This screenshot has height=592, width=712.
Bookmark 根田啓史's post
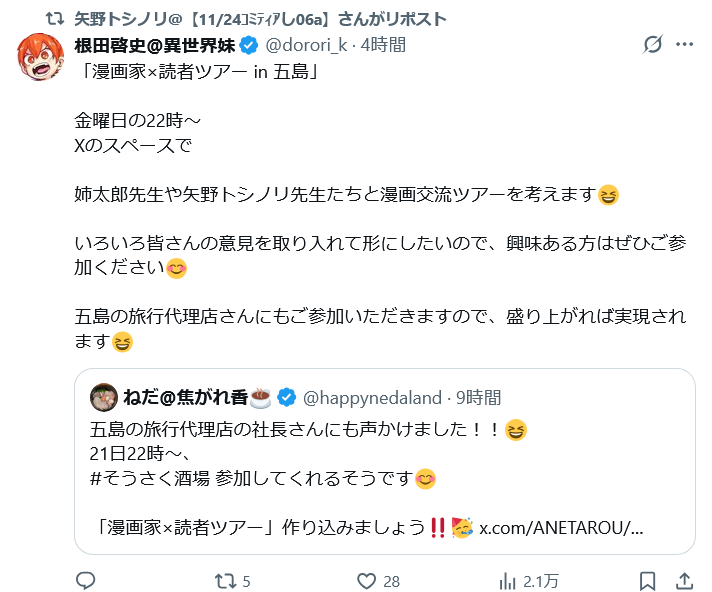[648, 580]
